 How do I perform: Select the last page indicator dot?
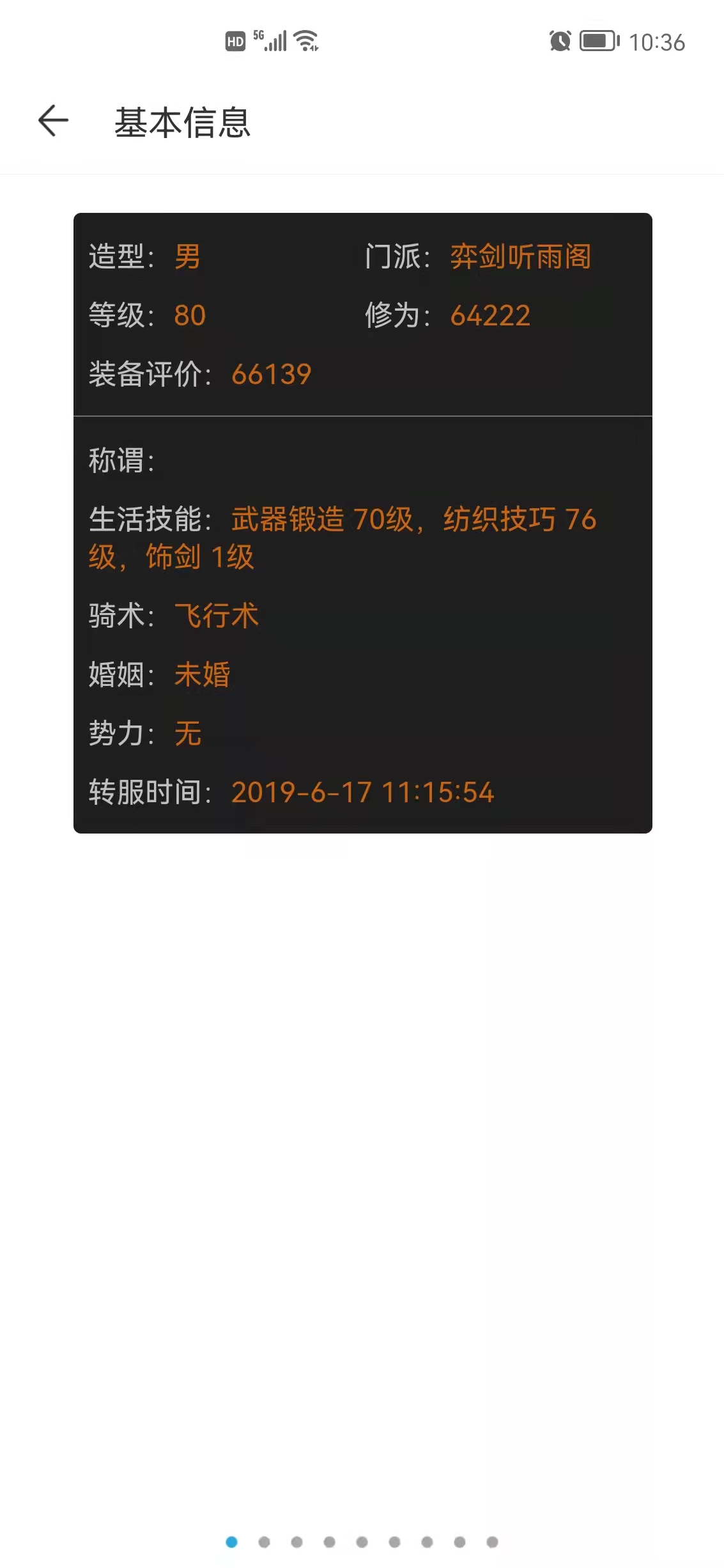click(492, 1542)
